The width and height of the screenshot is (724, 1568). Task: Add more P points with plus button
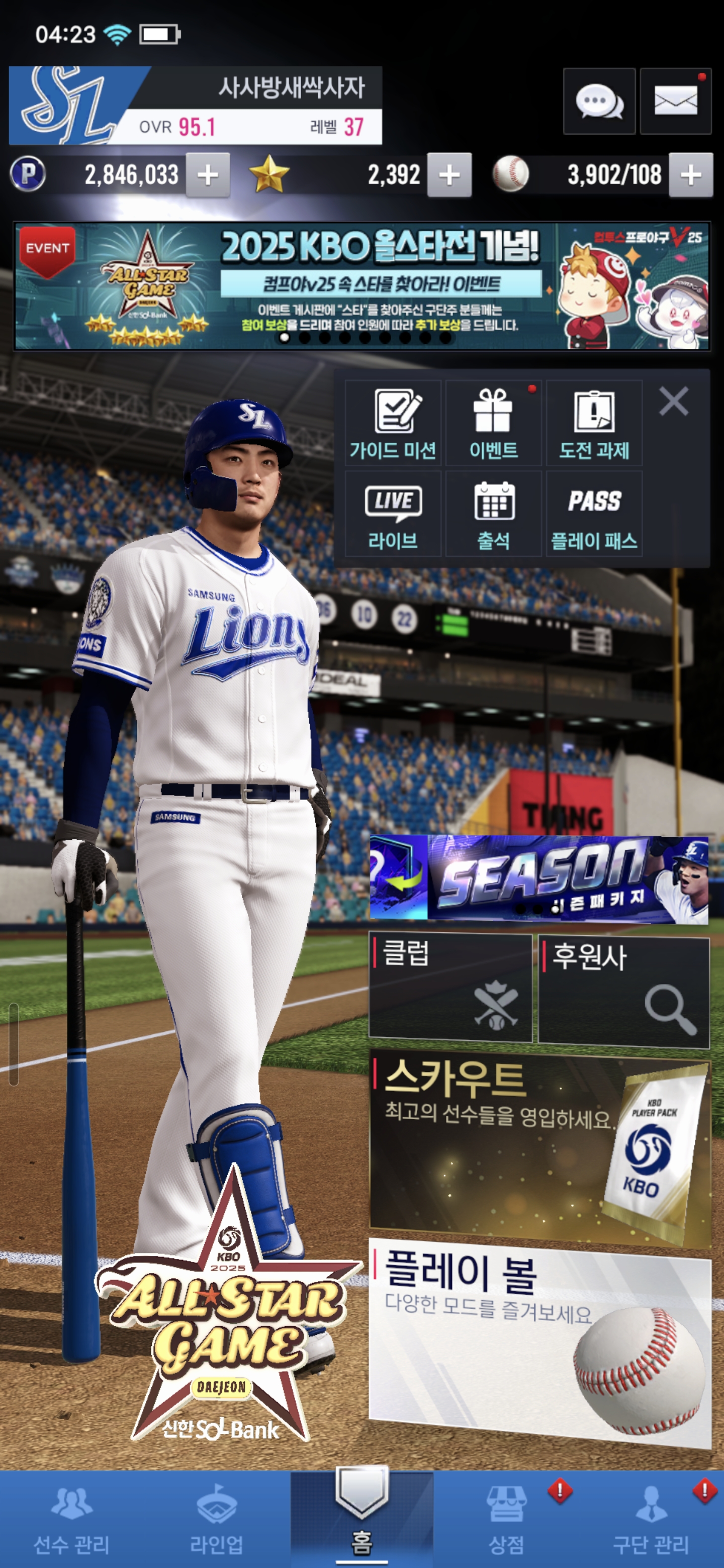pyautogui.click(x=208, y=175)
